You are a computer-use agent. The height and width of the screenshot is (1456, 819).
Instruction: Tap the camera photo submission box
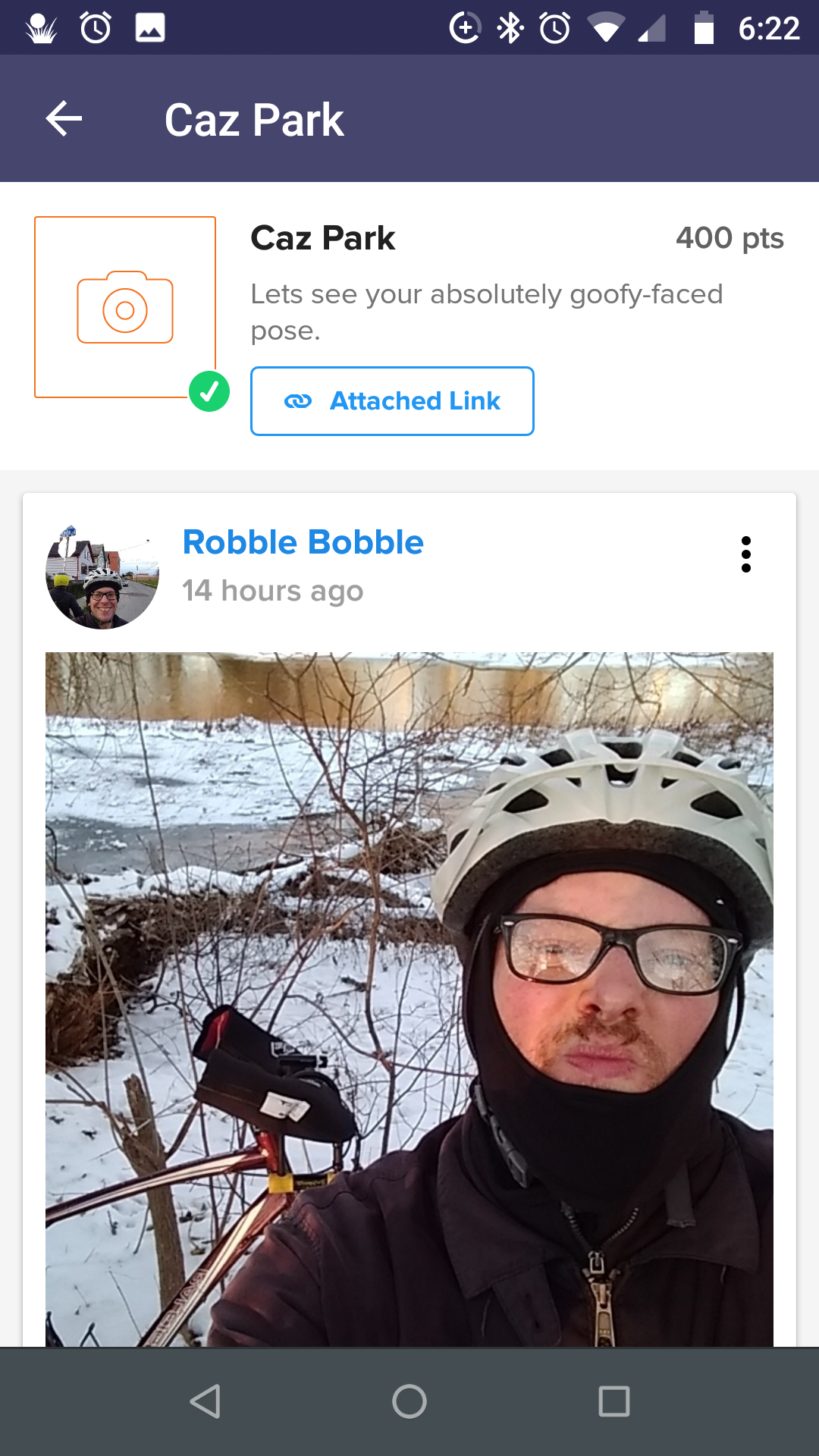tap(125, 307)
